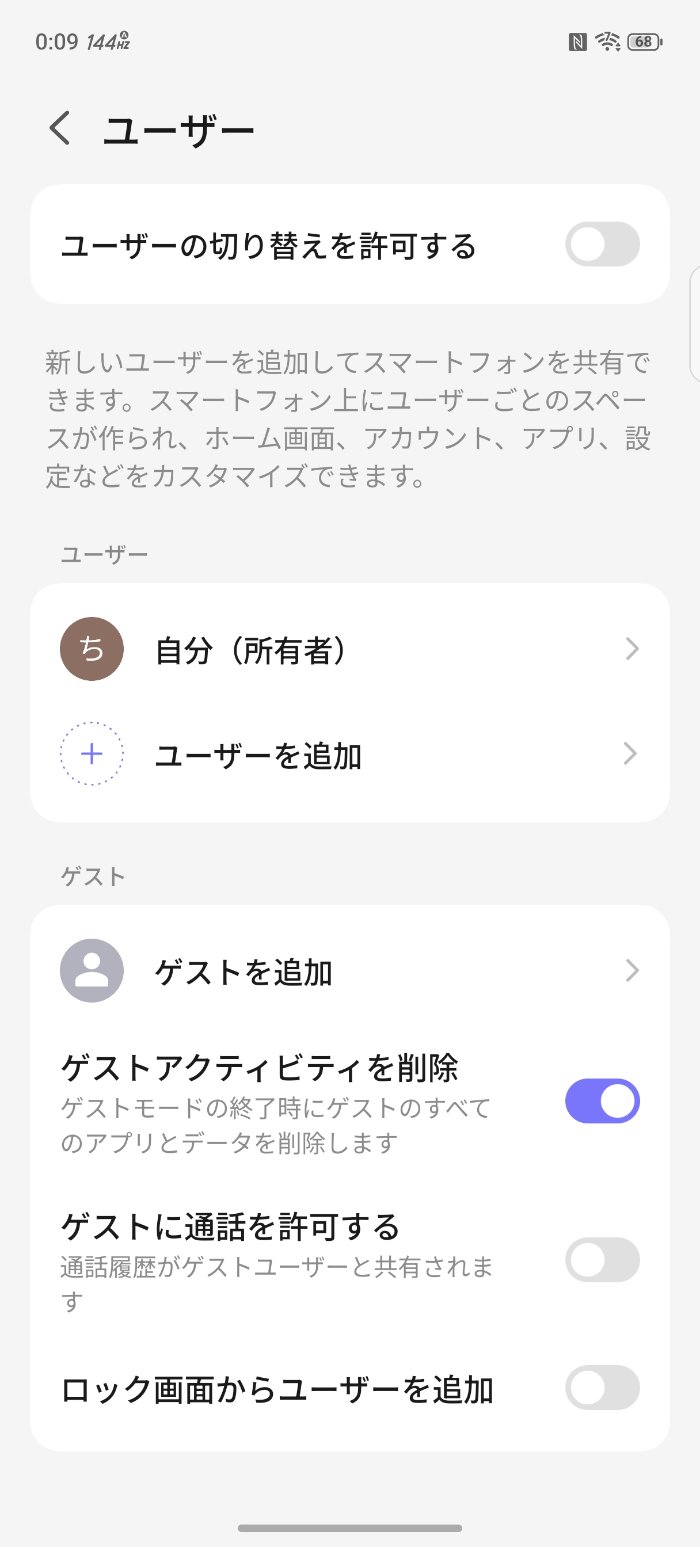Screen dimensions: 700x1547
Task: Enable ユーザーの切り替えを許可する switch
Action: click(x=602, y=245)
